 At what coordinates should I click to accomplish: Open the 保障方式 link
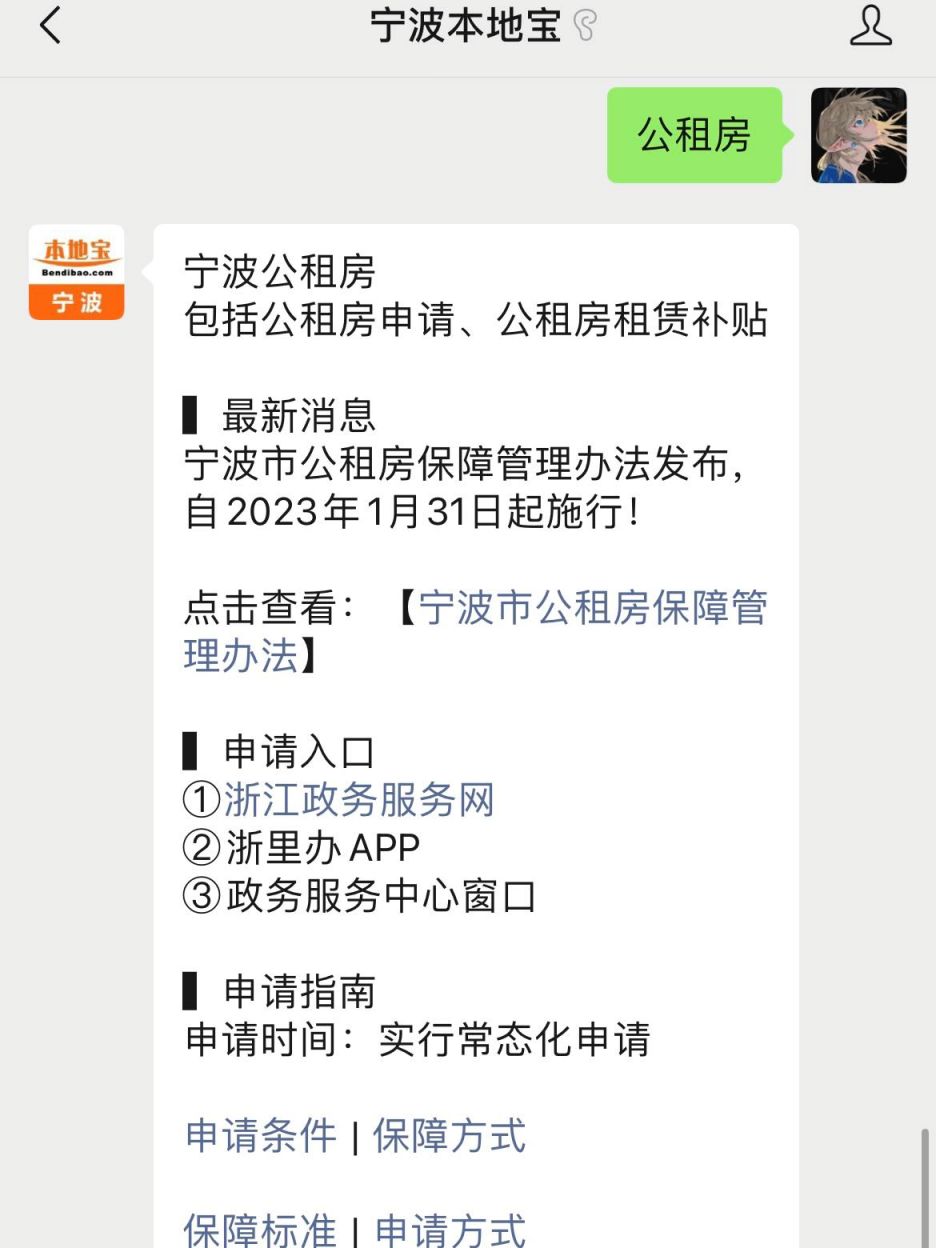click(449, 1136)
